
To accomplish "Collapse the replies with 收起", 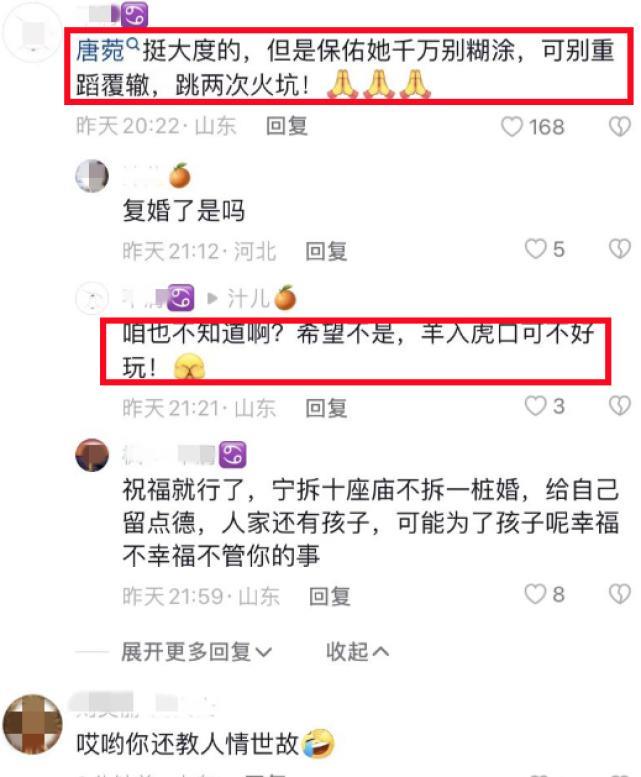I will (x=358, y=652).
